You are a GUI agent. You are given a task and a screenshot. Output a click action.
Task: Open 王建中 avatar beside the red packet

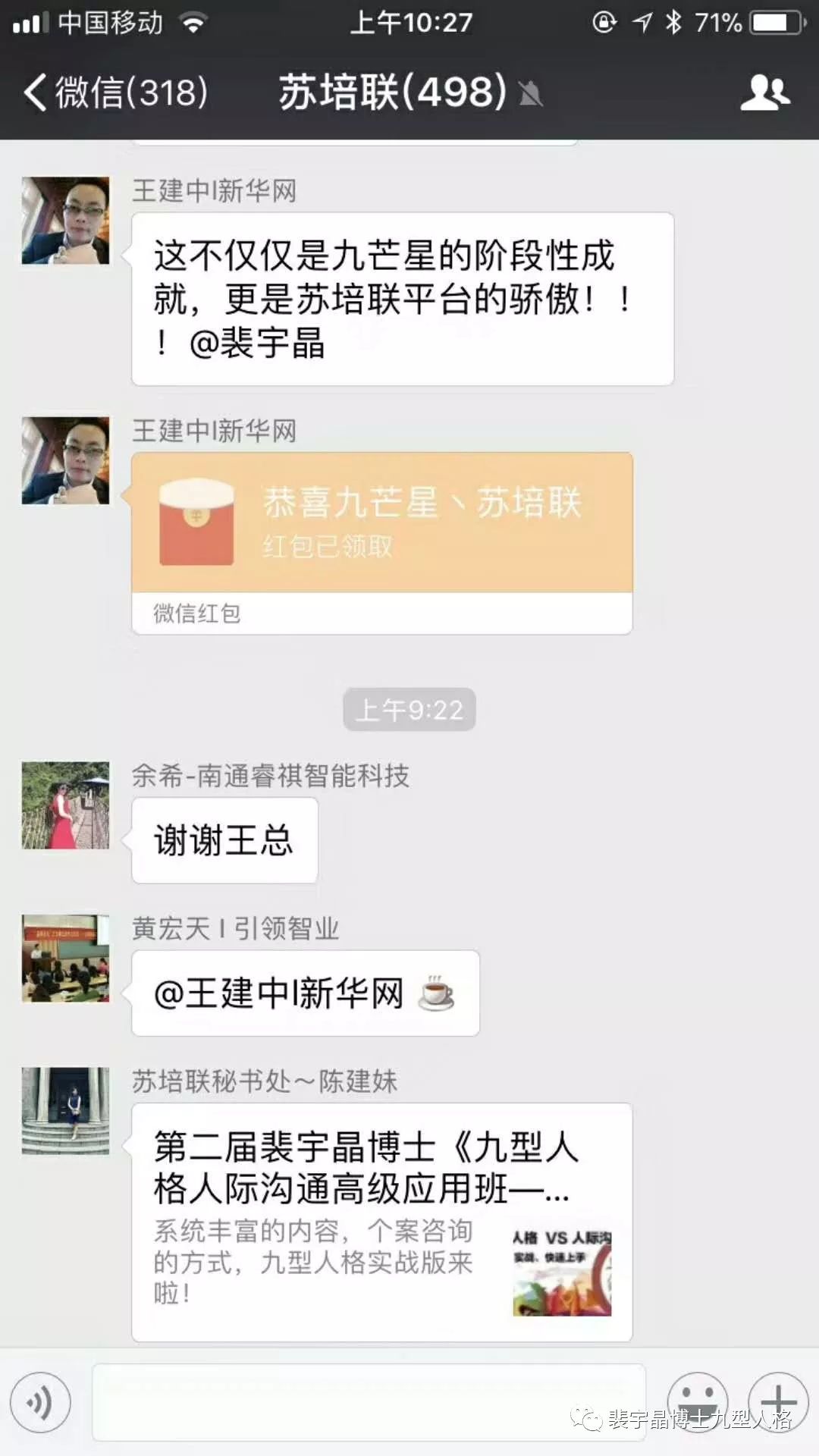point(65,460)
